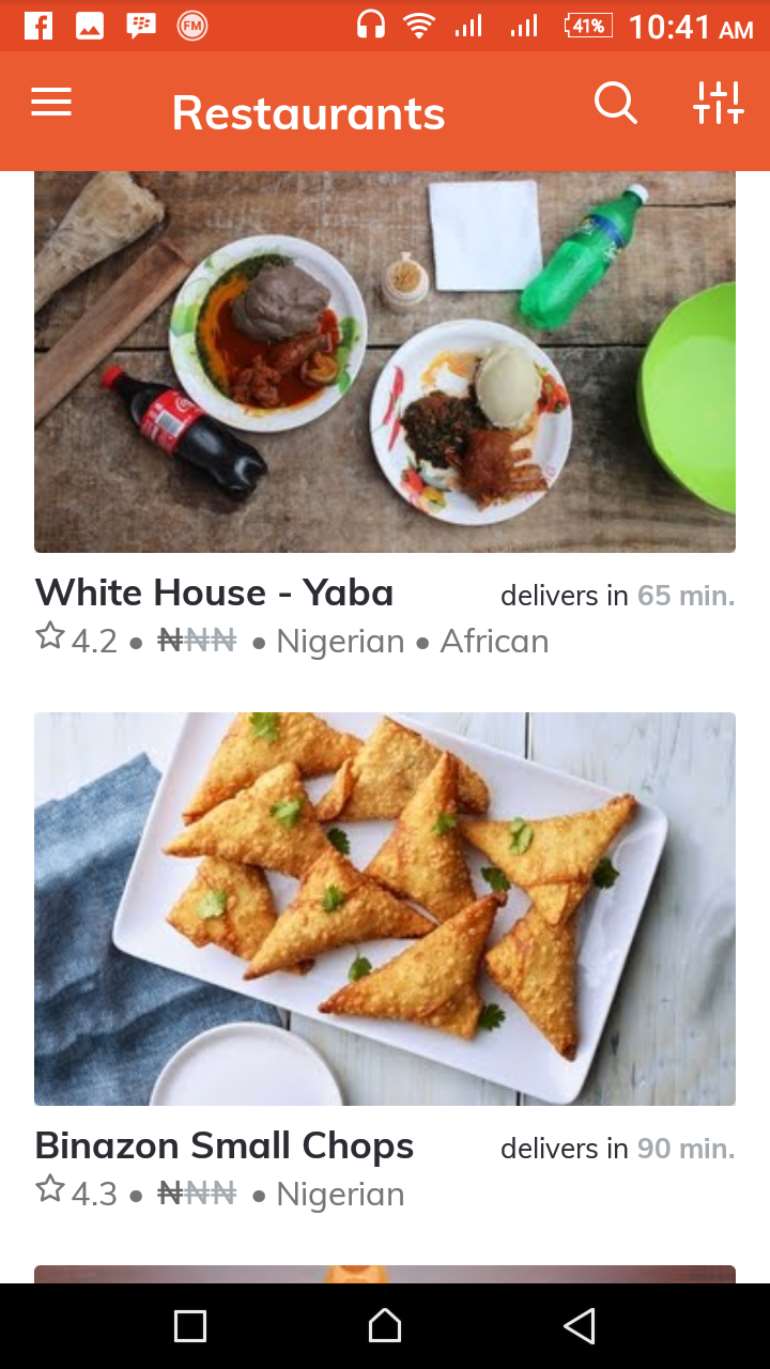Tap the Nigerian price range indicator
Viewport: 770px width, 1369px height.
(196, 640)
